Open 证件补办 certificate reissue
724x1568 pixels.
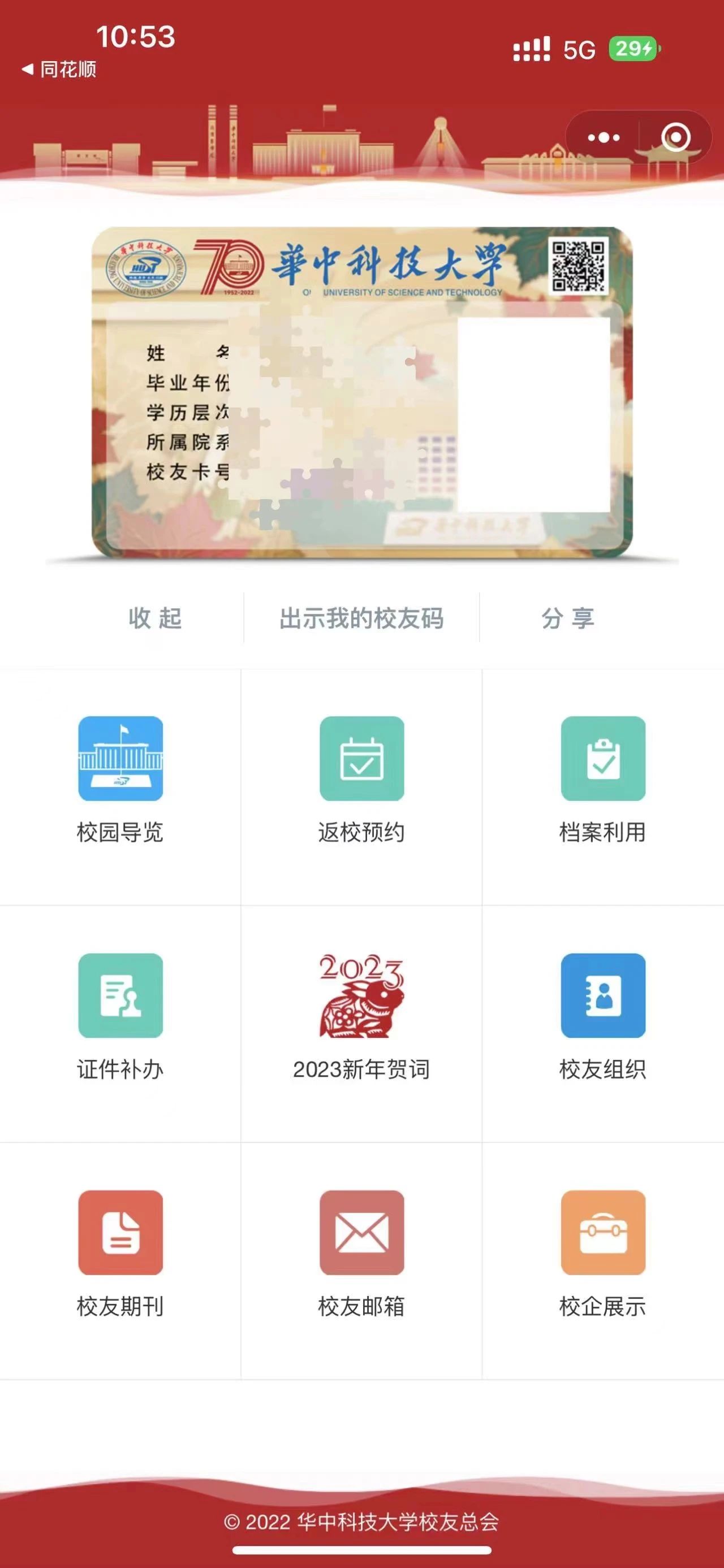(120, 1016)
